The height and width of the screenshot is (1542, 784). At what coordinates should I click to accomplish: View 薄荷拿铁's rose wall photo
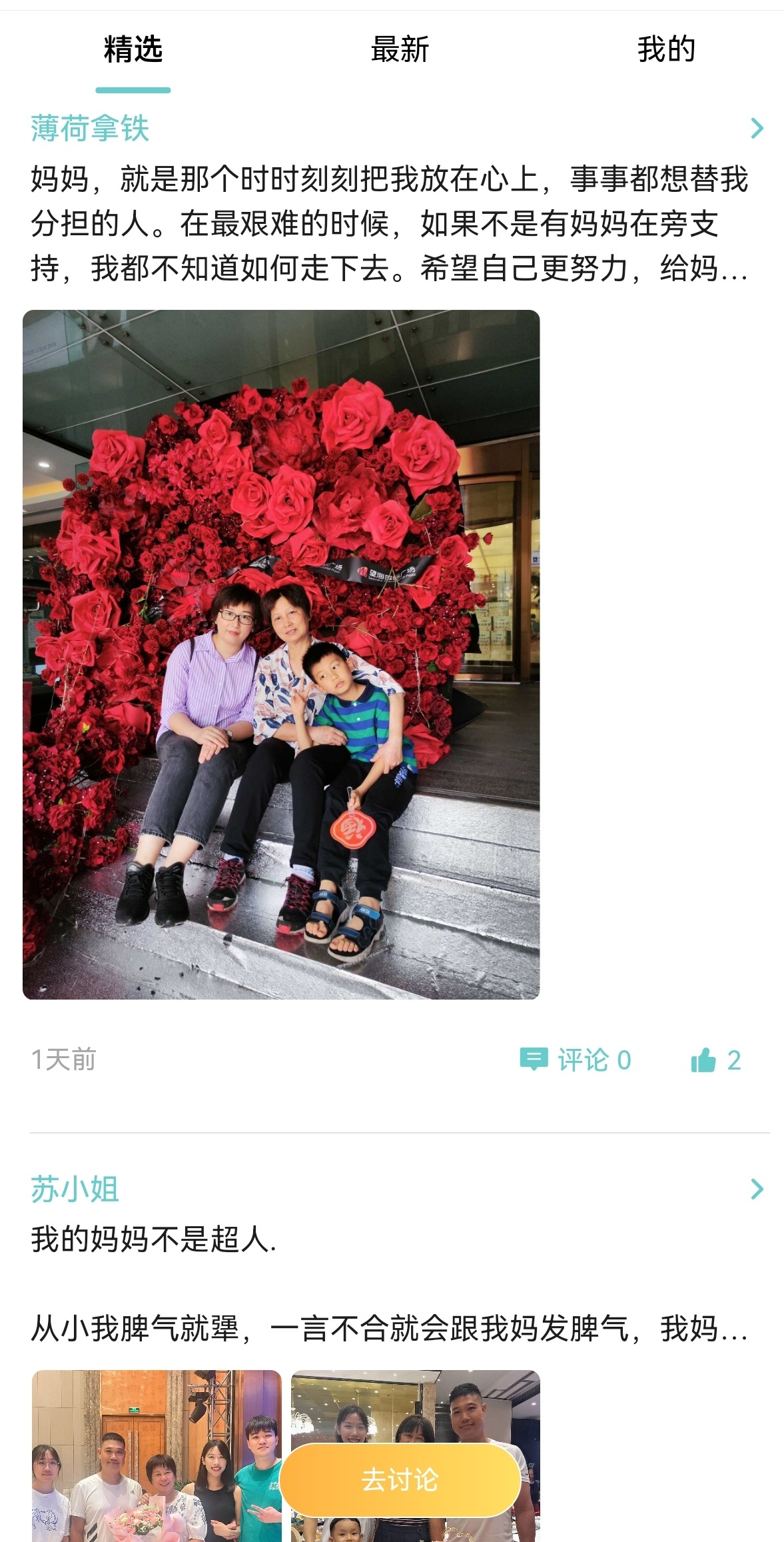[x=281, y=654]
